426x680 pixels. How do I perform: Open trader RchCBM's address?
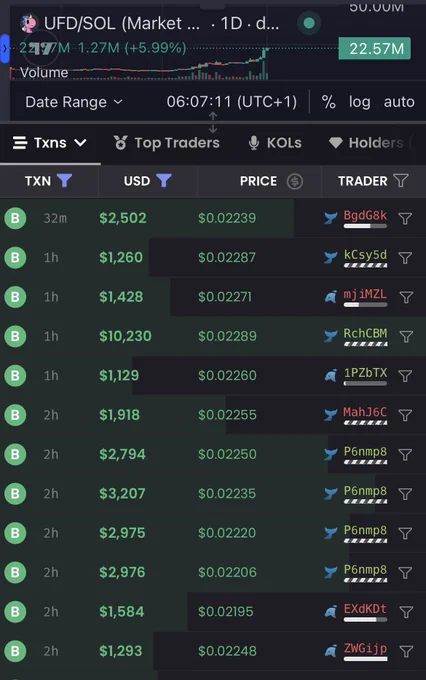[365, 333]
